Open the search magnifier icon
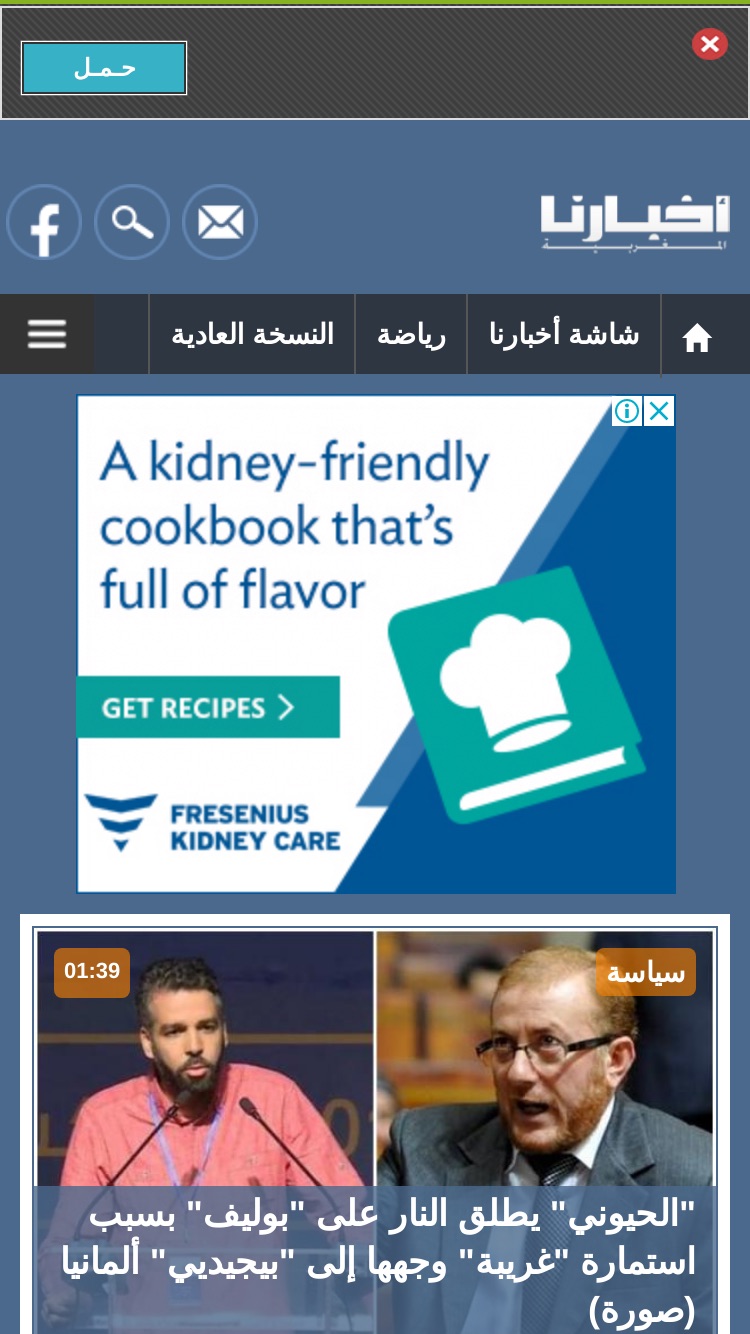This screenshot has height=1334, width=750. [x=132, y=222]
